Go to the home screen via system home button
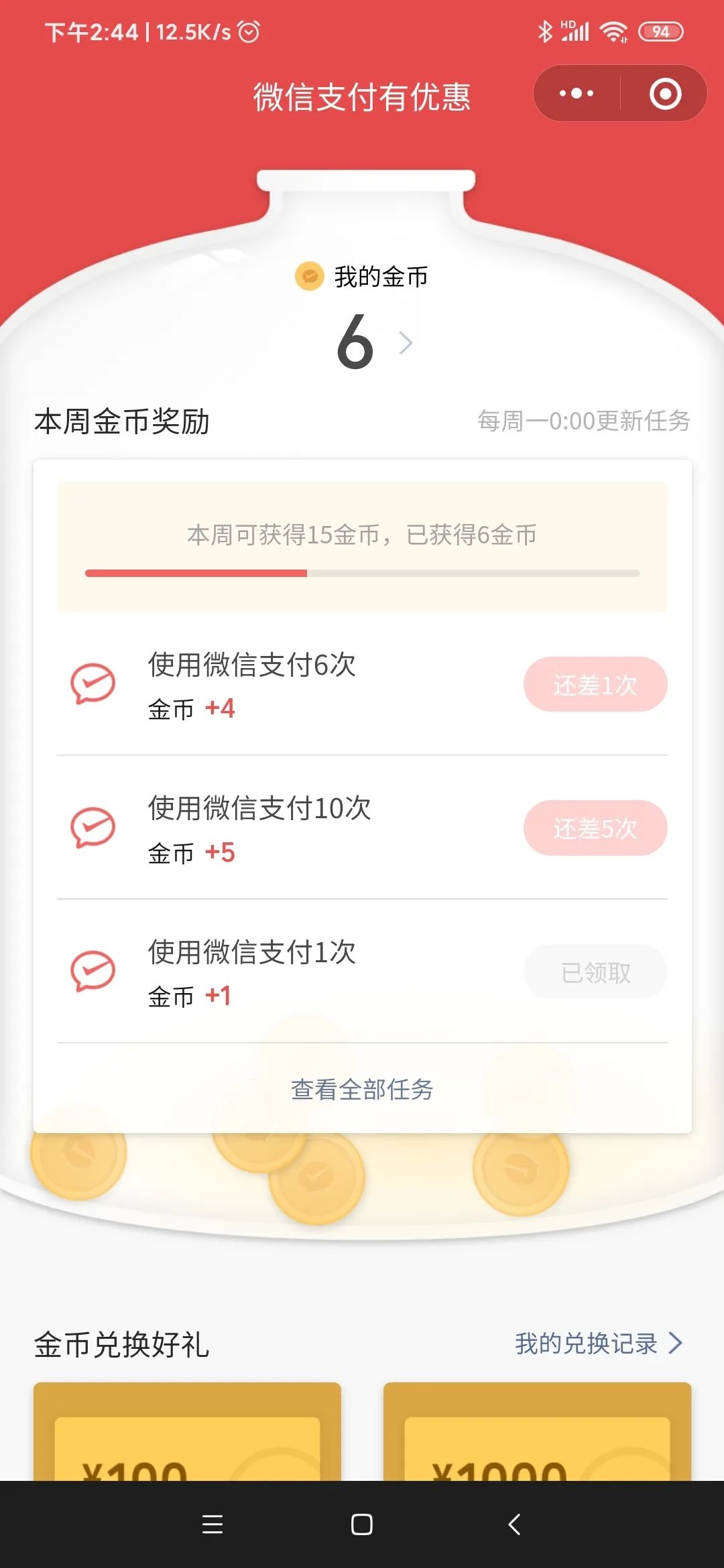 362,1524
